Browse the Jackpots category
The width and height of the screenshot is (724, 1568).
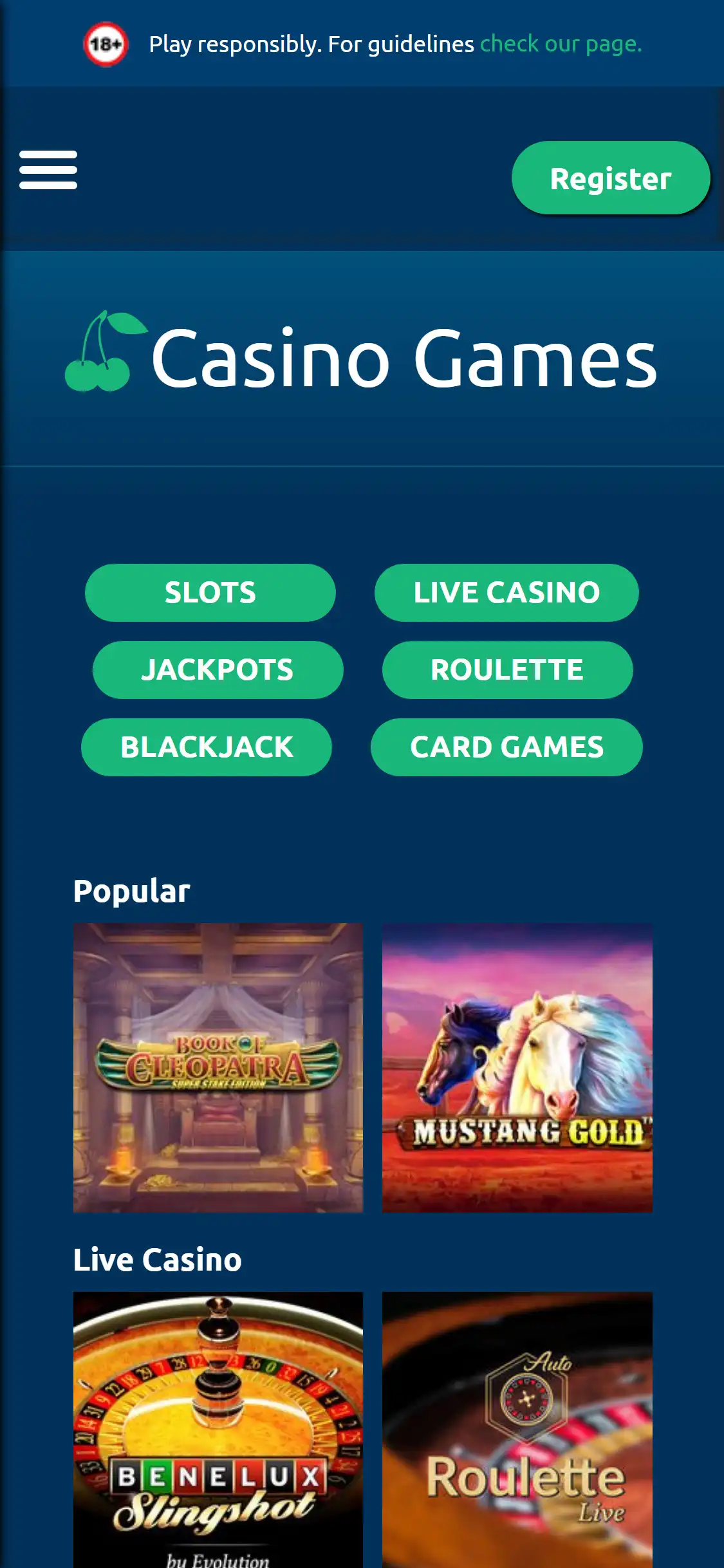coord(218,669)
